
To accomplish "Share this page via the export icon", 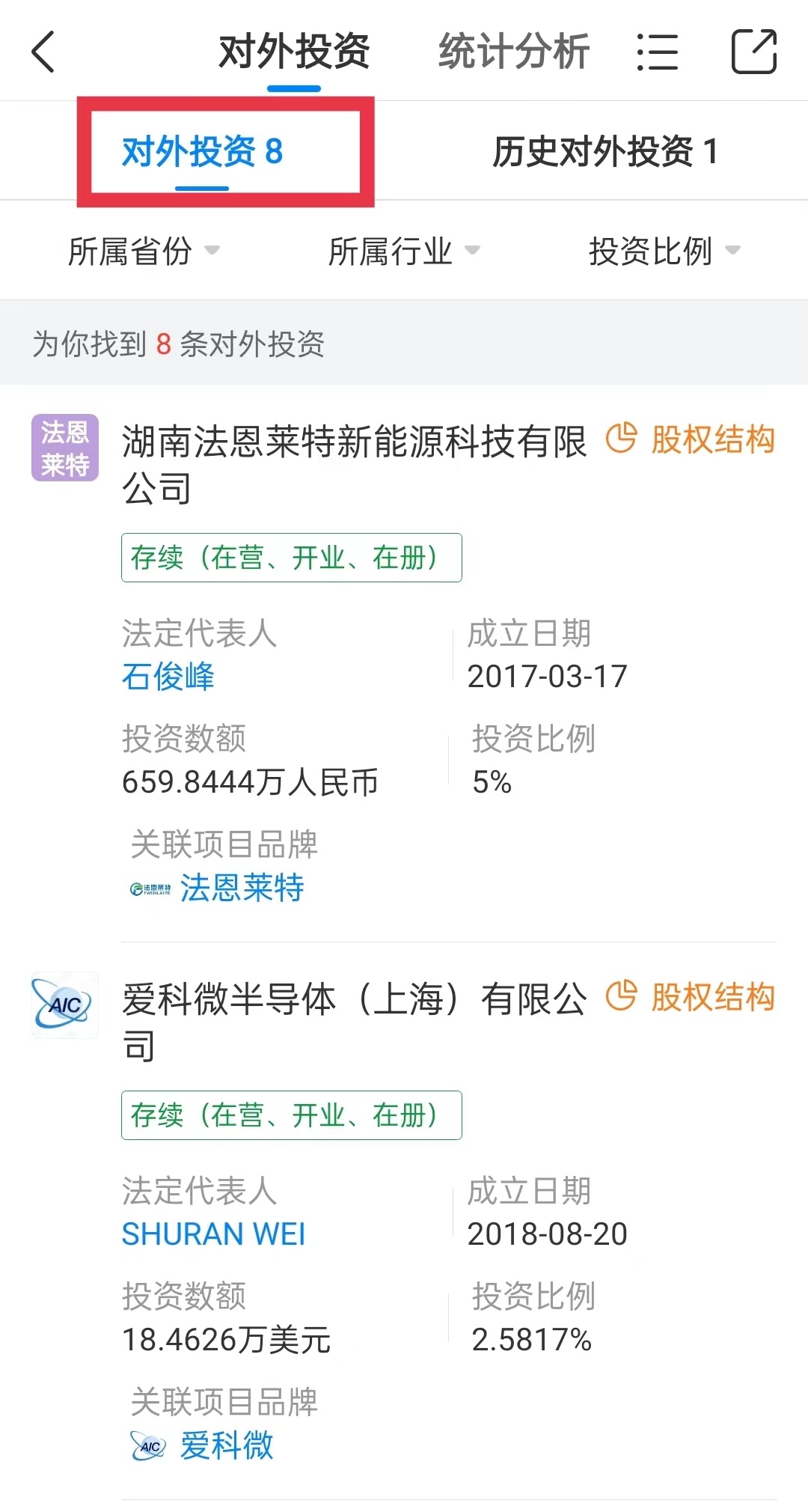I will (x=753, y=52).
